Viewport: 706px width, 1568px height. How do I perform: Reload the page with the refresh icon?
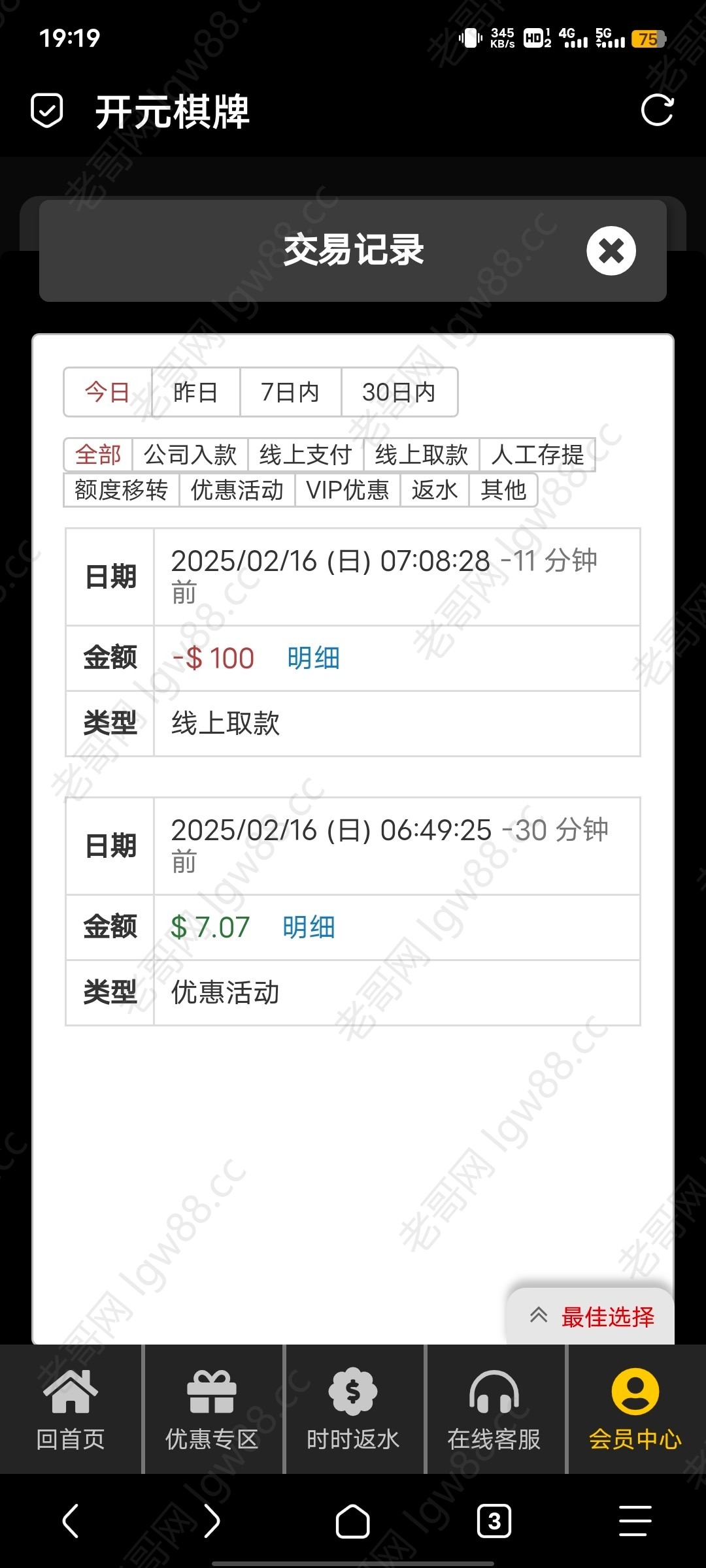pos(657,110)
